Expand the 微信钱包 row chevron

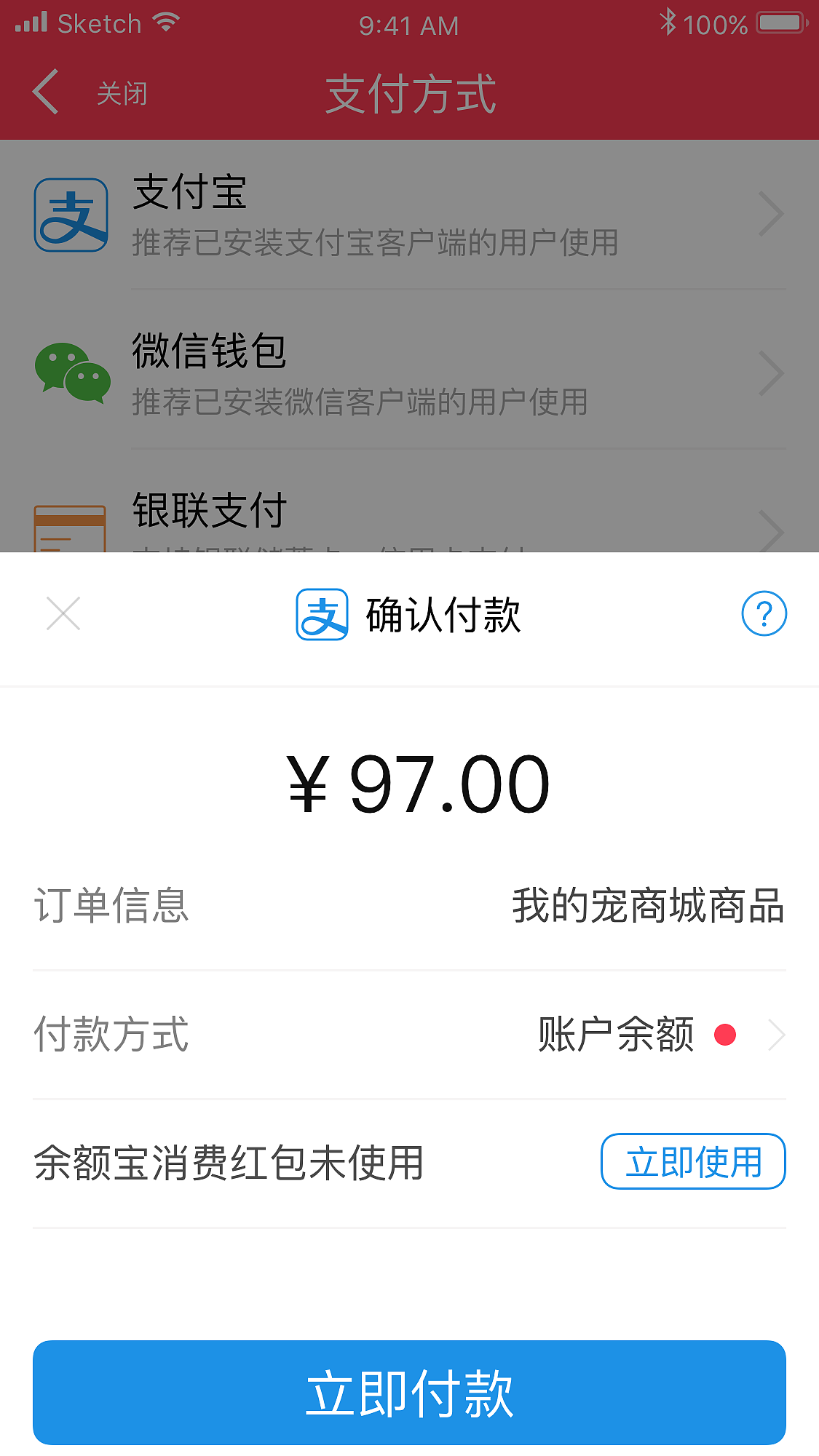(772, 373)
